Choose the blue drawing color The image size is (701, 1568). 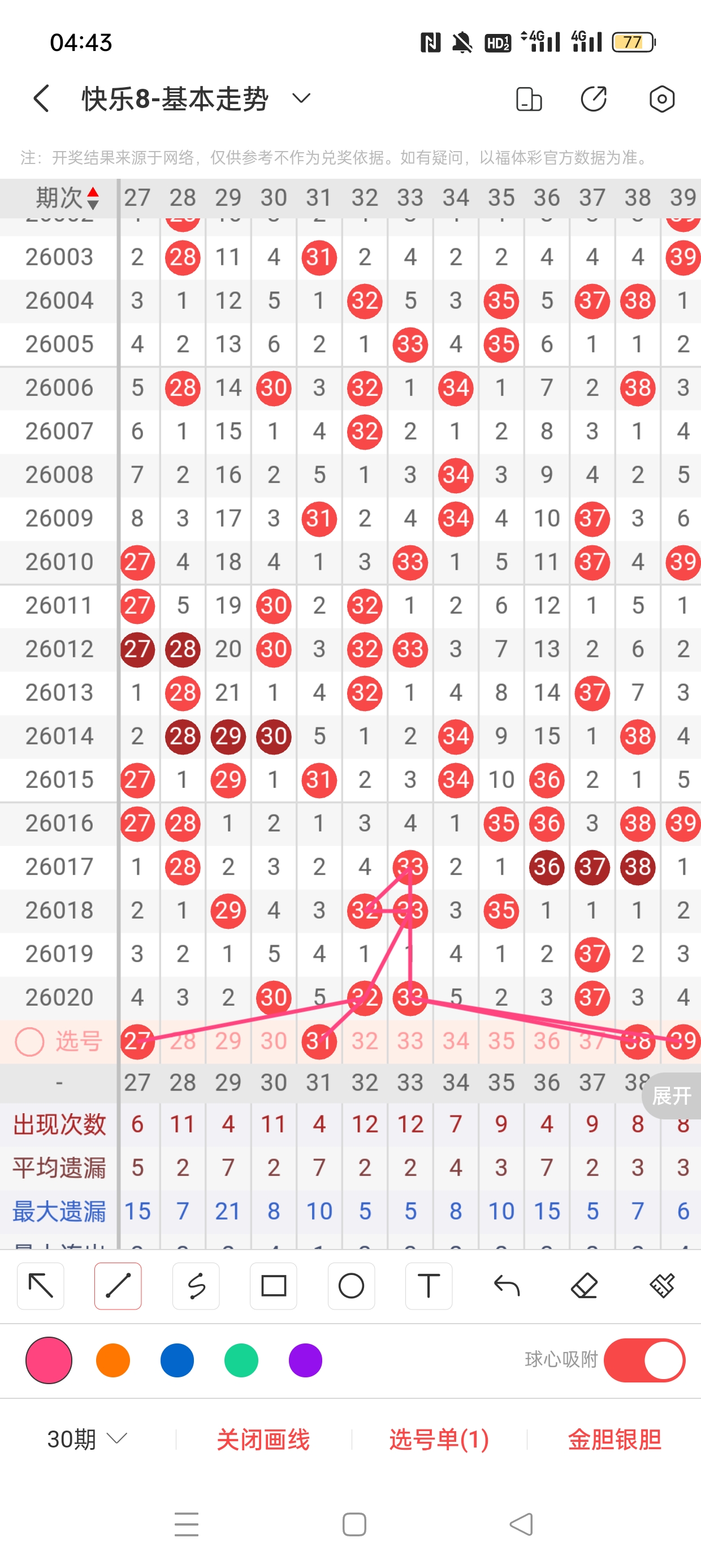coord(177,1360)
